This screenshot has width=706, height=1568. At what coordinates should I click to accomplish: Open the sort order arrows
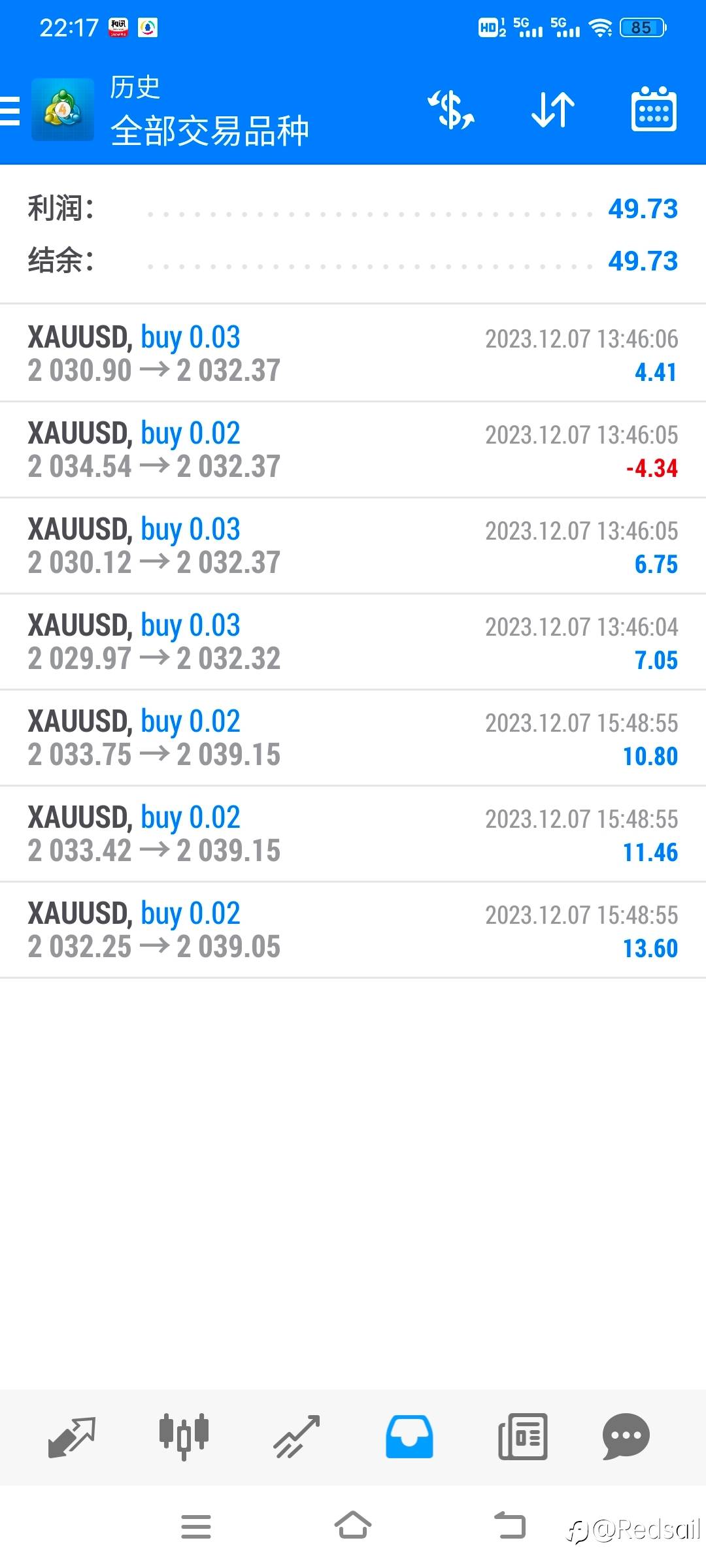552,110
